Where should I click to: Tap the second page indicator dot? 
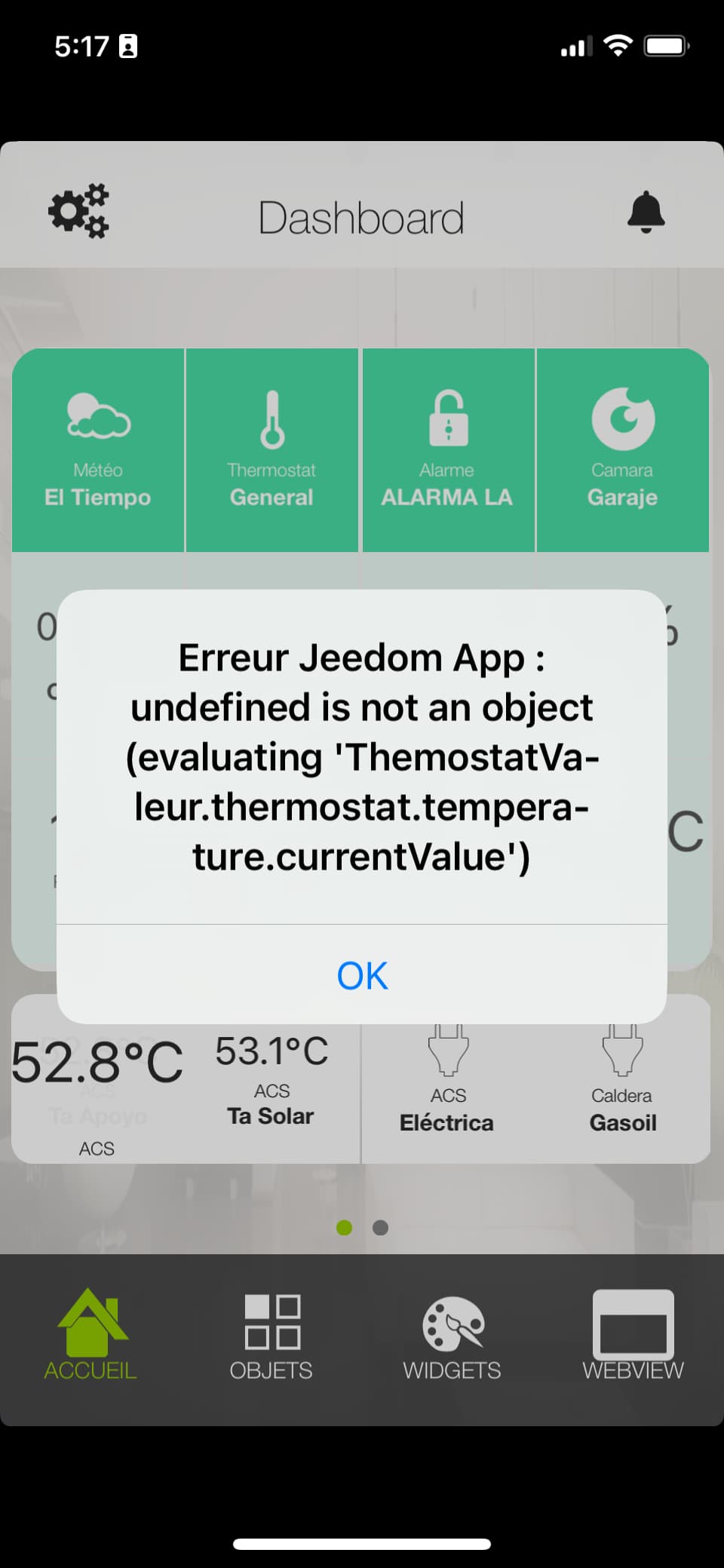[x=381, y=1228]
